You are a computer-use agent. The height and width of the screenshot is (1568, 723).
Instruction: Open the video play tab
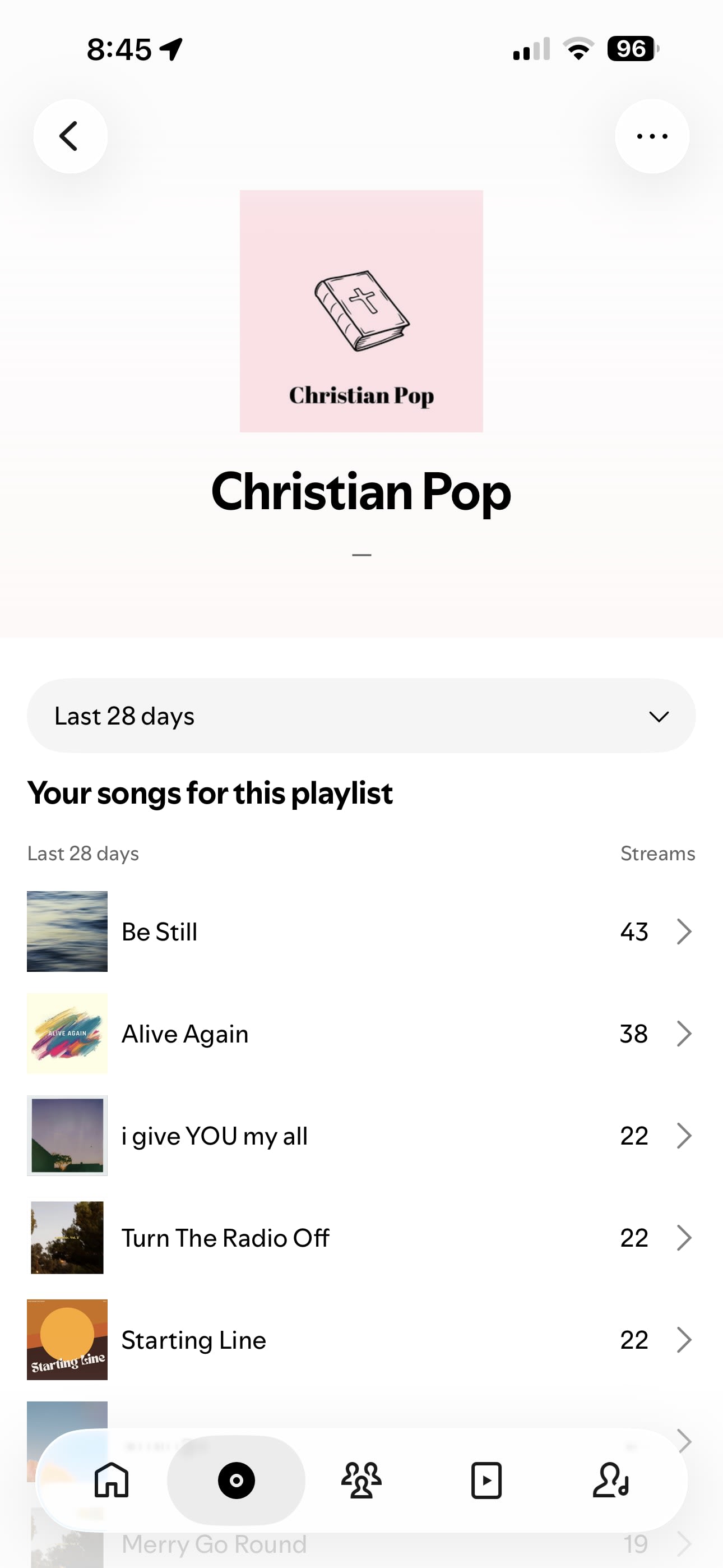[x=486, y=1480]
